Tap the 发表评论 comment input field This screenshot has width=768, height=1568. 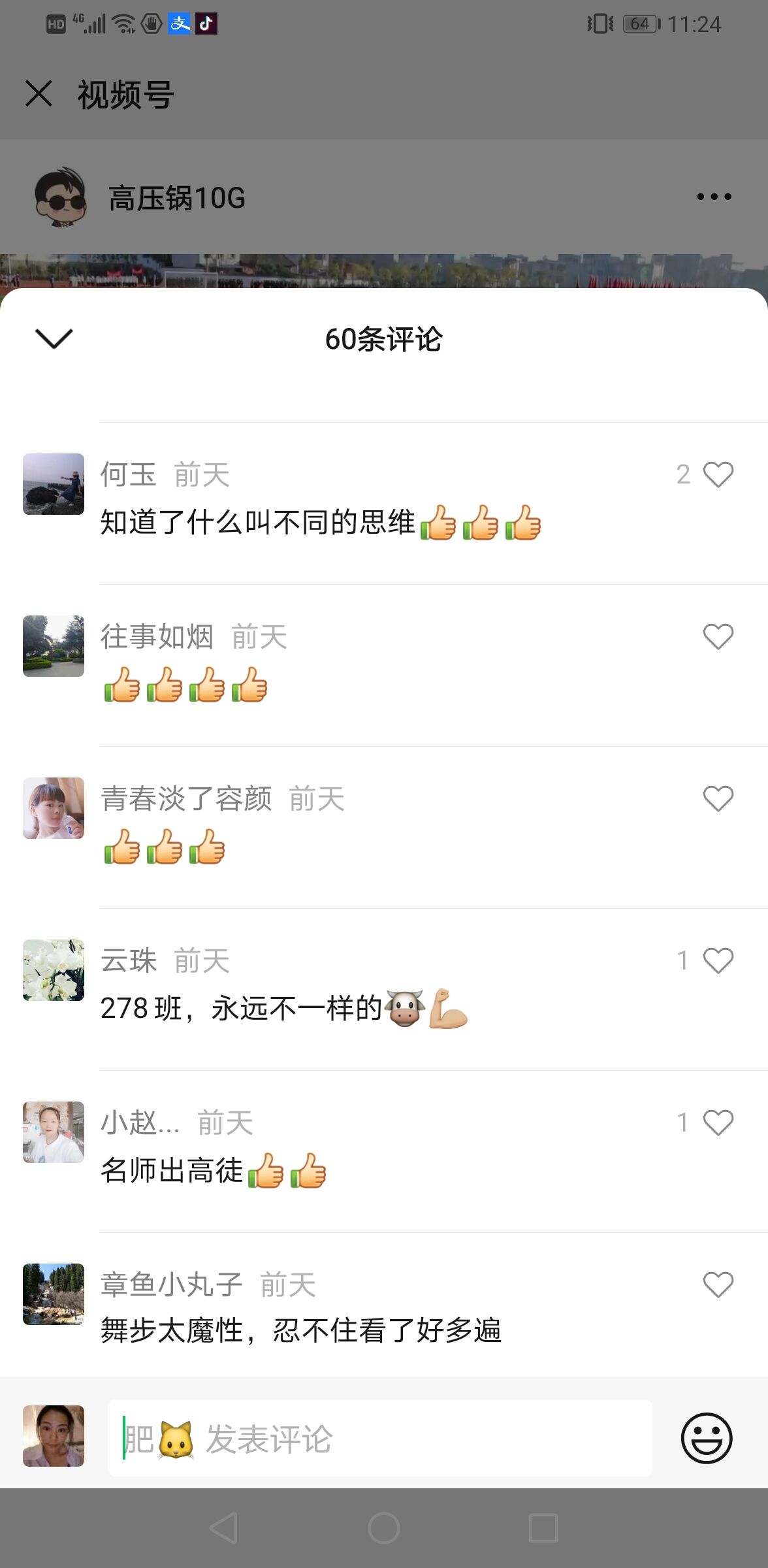point(379,1438)
